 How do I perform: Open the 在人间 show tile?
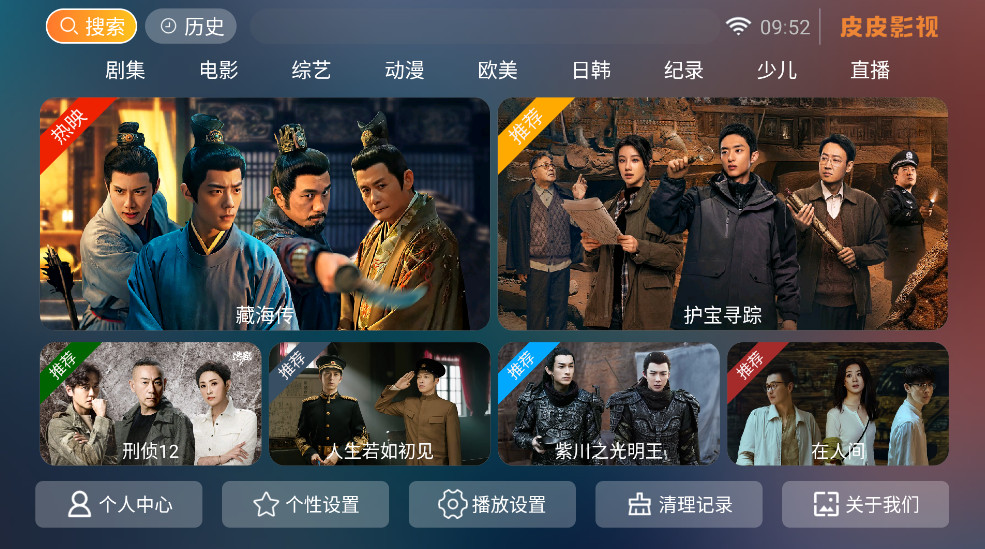[x=837, y=403]
